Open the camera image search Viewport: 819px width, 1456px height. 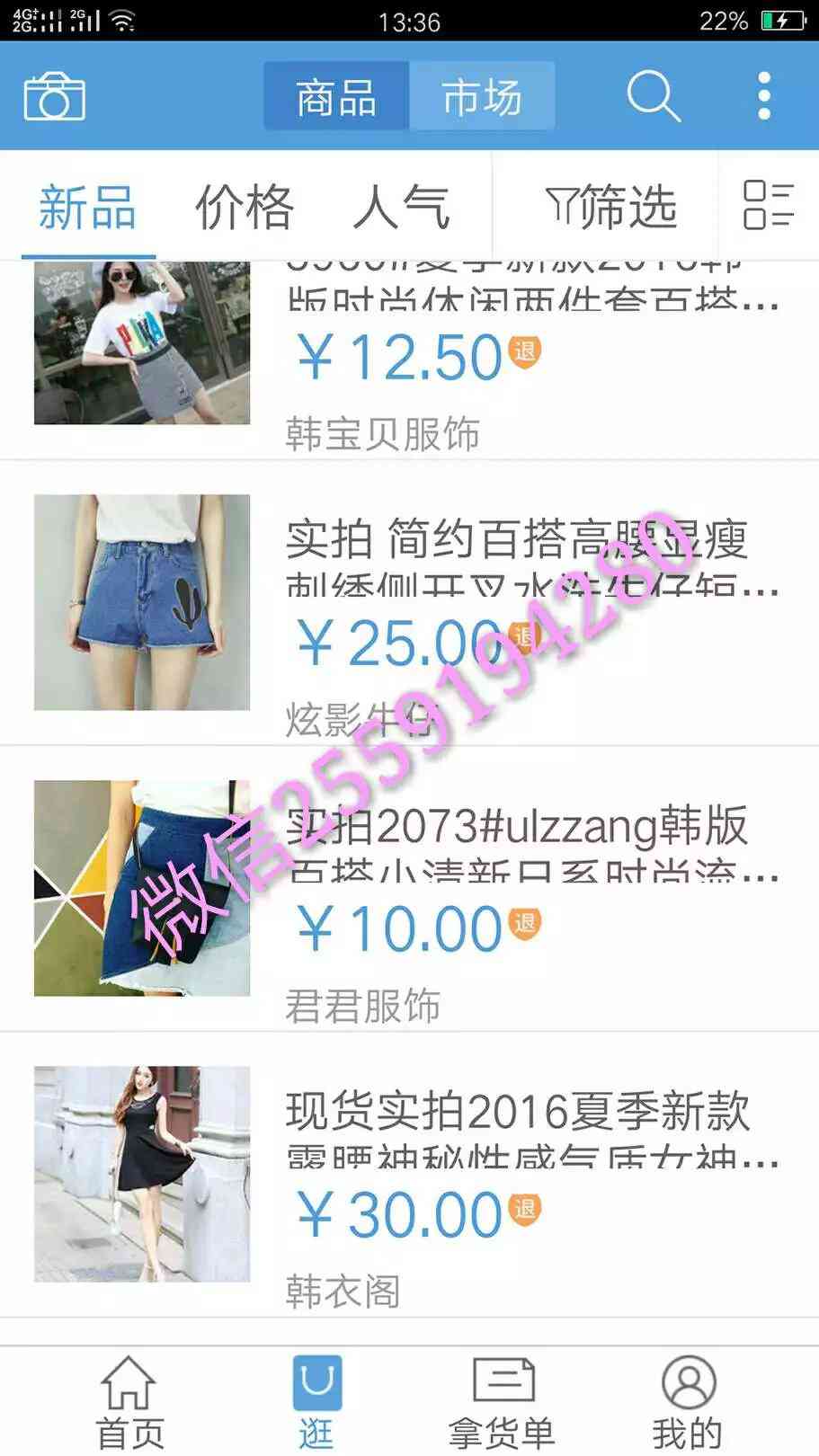(x=54, y=97)
